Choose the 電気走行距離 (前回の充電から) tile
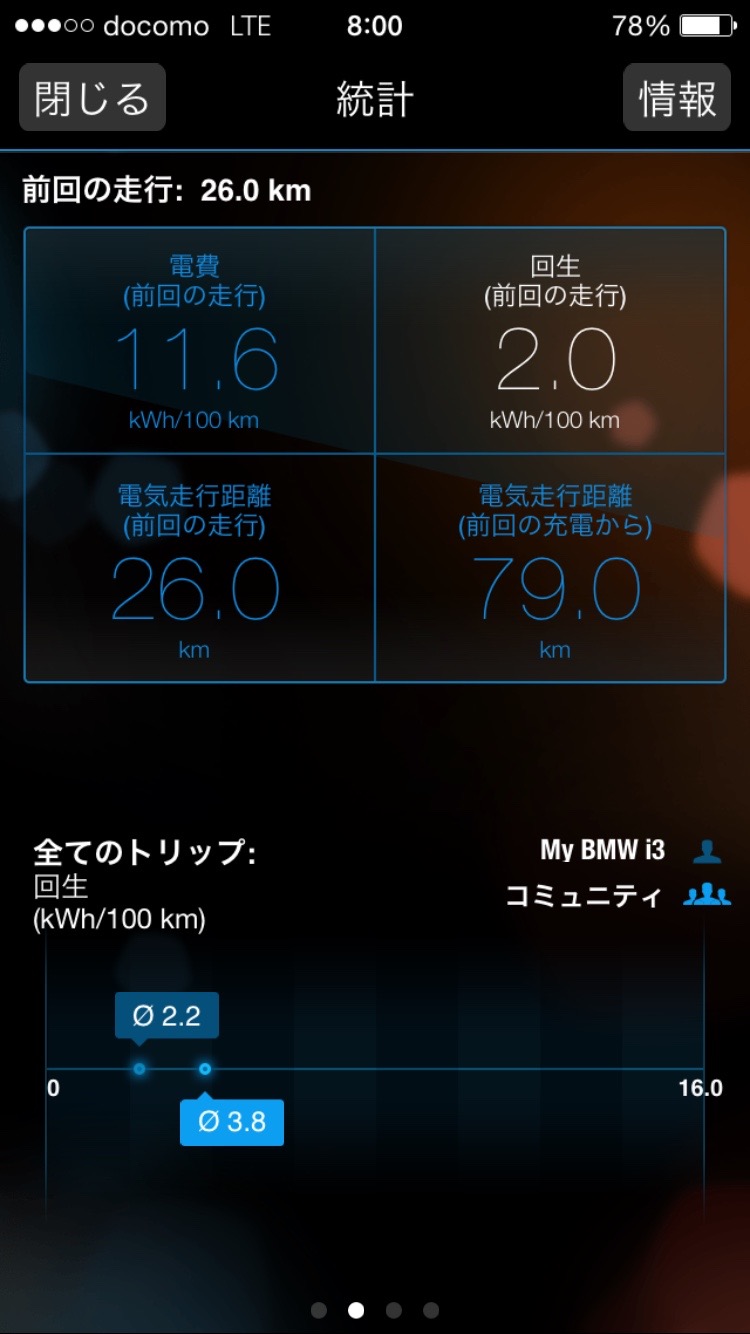 (x=551, y=568)
